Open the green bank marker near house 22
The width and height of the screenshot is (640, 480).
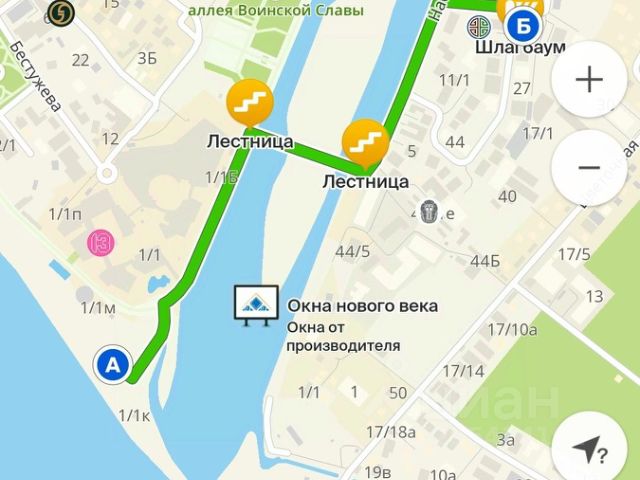coord(61,12)
